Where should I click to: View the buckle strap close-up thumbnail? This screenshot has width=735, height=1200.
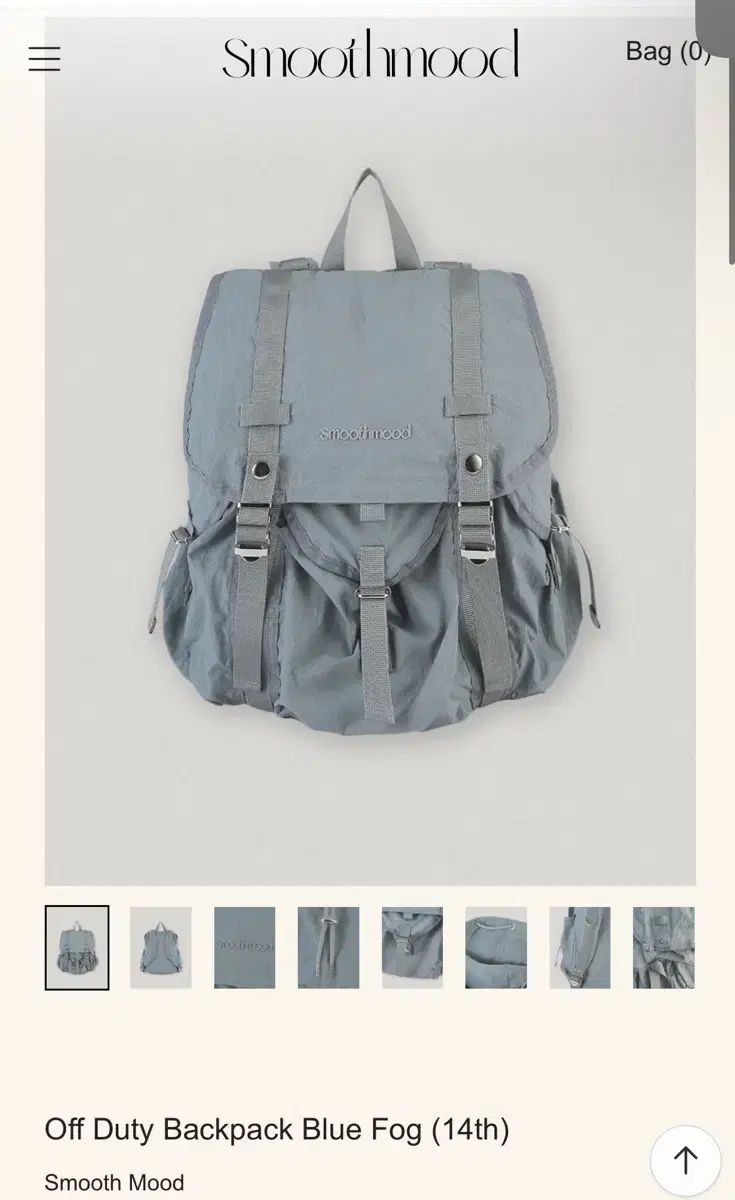pyautogui.click(x=412, y=947)
